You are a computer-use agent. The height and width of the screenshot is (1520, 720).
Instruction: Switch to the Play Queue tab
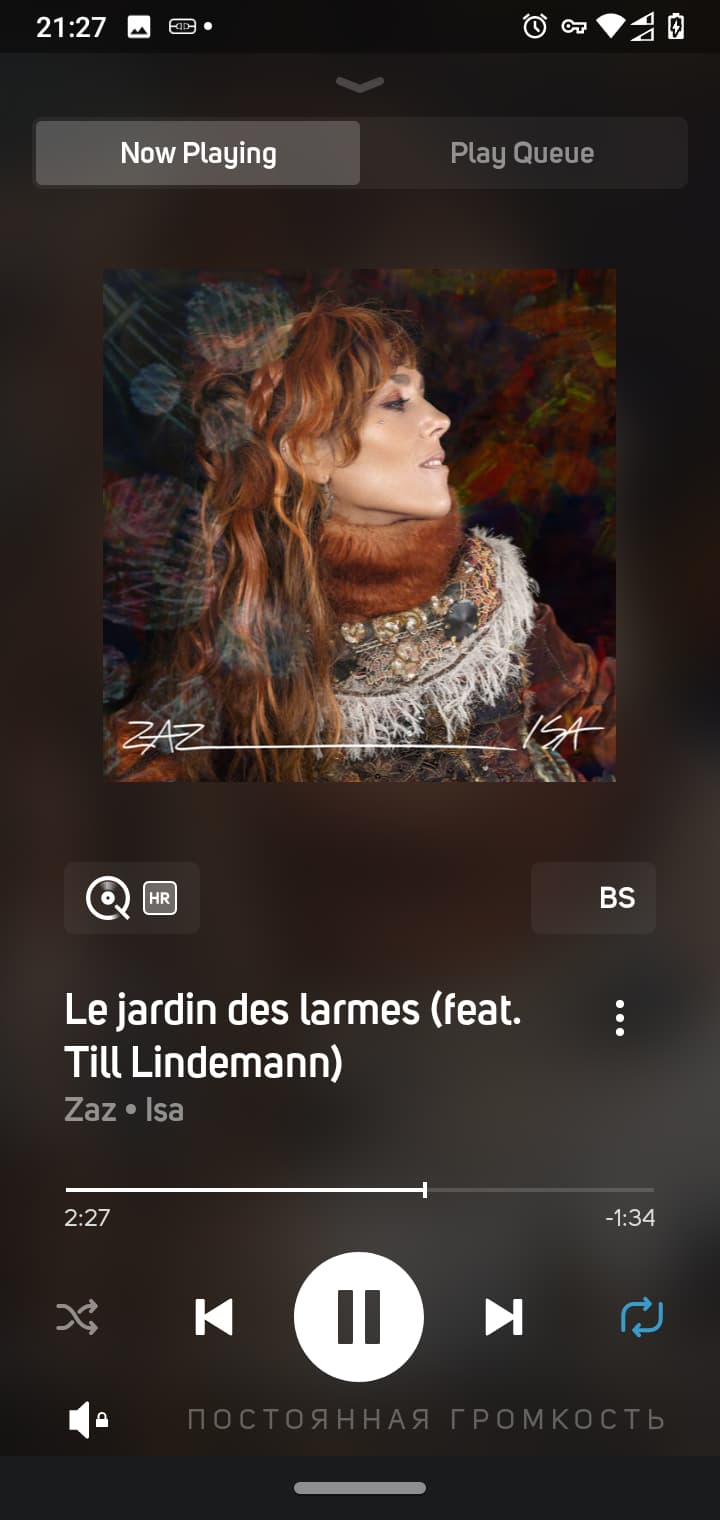click(522, 153)
